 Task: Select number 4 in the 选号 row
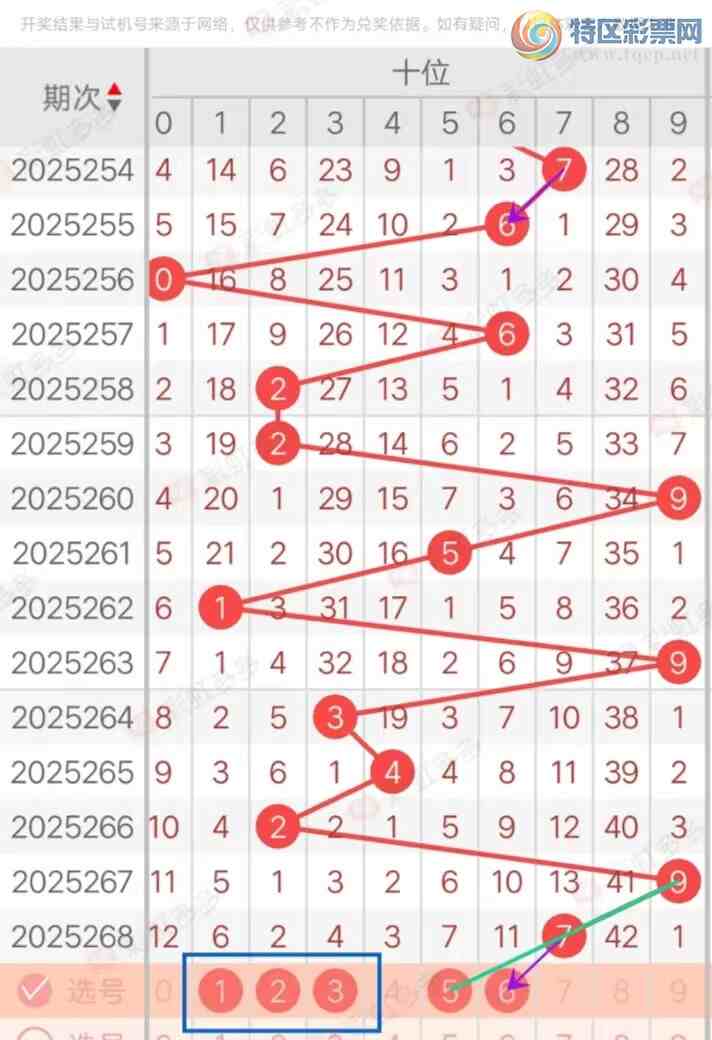(x=393, y=992)
